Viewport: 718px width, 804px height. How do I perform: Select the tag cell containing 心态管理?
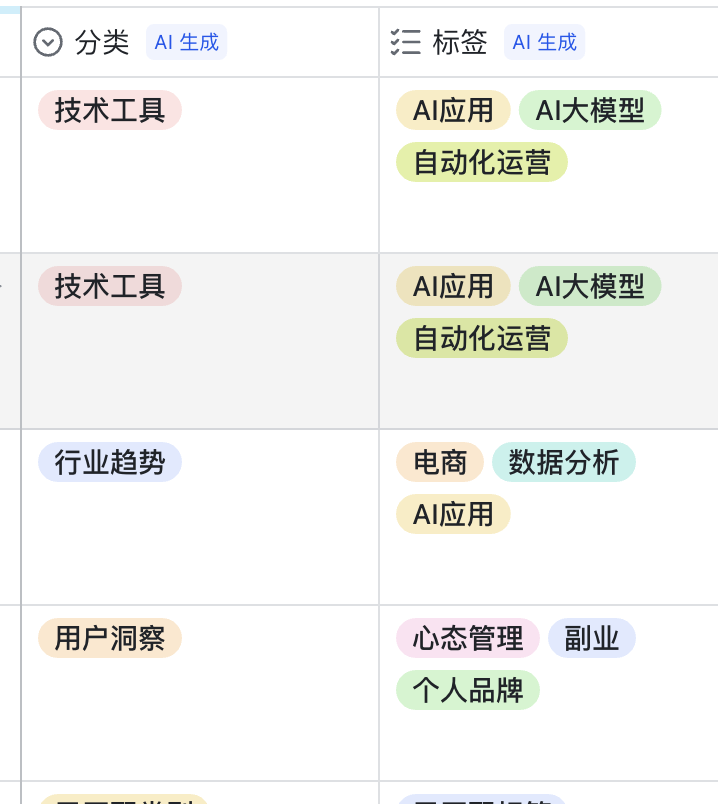click(x=468, y=639)
